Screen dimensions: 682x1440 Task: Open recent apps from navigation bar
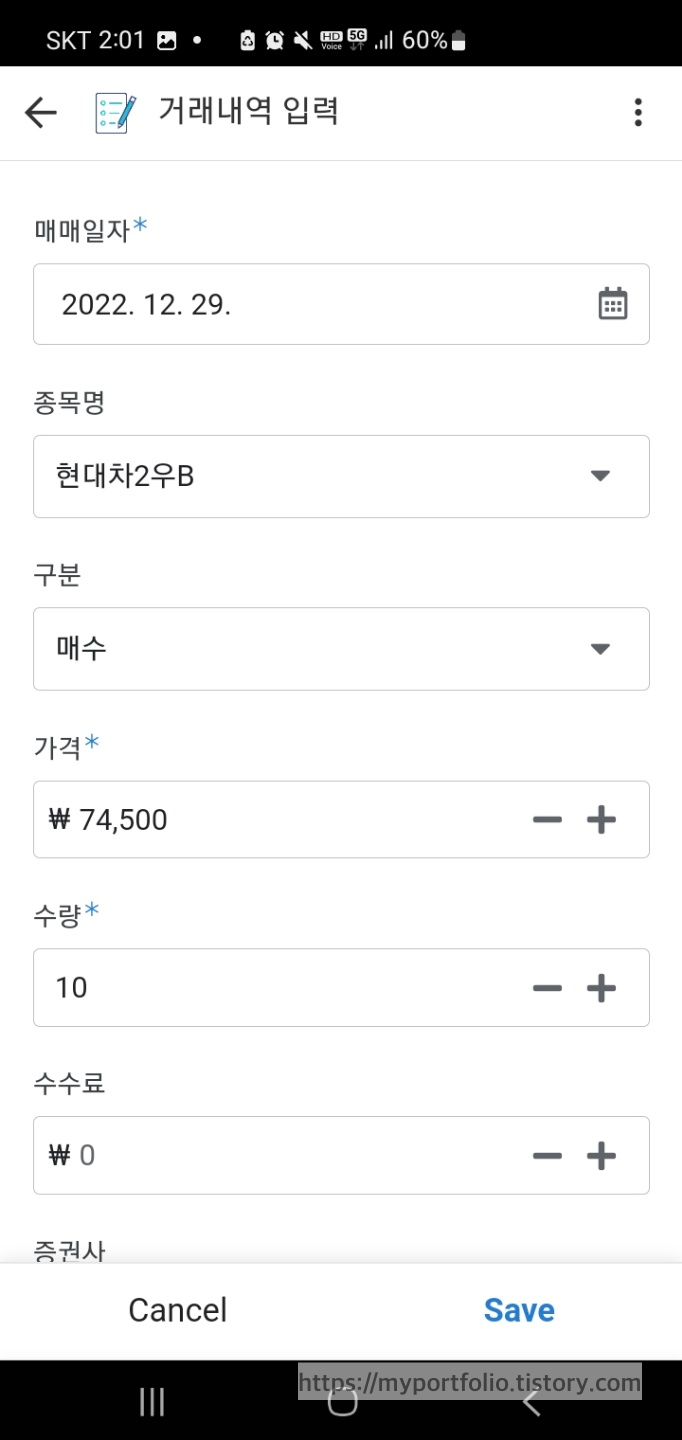click(x=152, y=1402)
